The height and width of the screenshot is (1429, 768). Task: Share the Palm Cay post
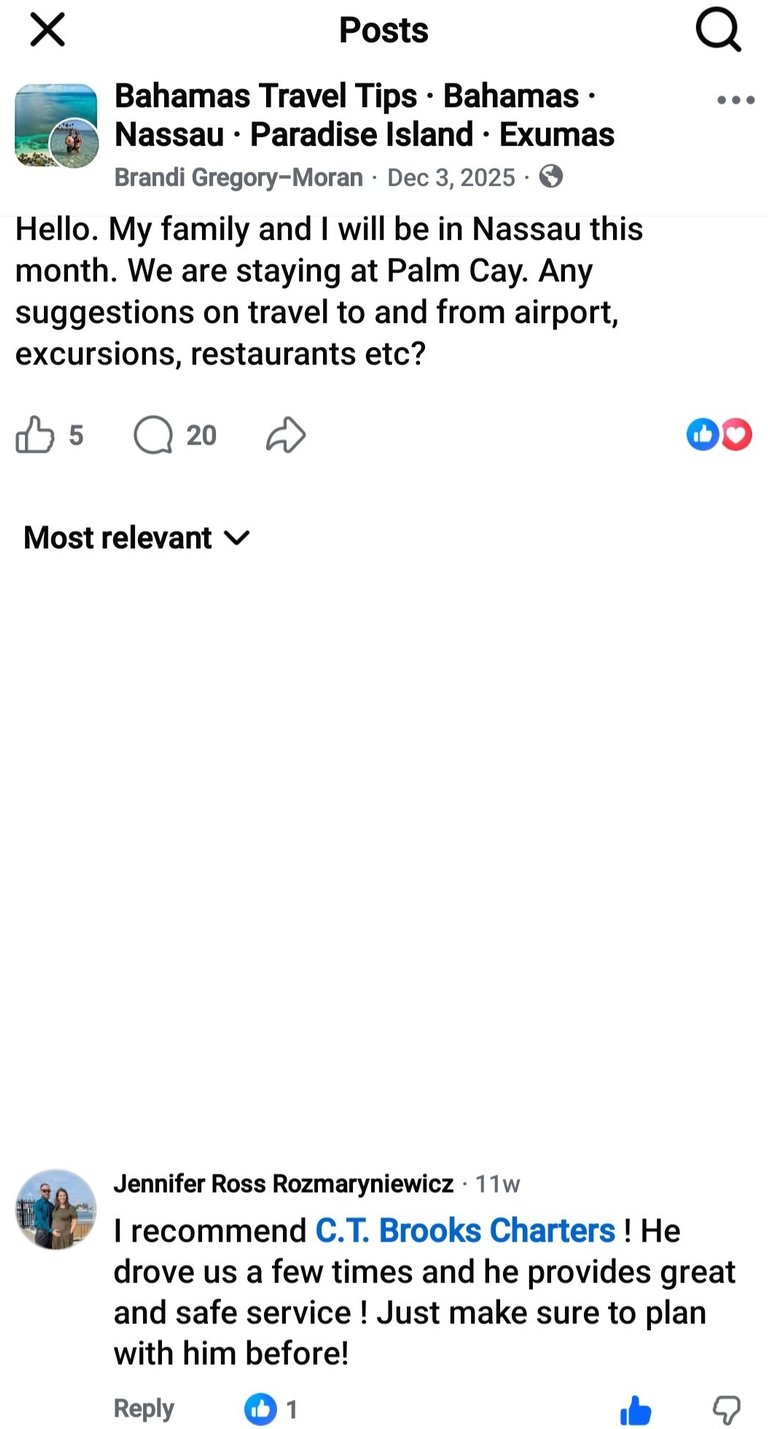[286, 435]
